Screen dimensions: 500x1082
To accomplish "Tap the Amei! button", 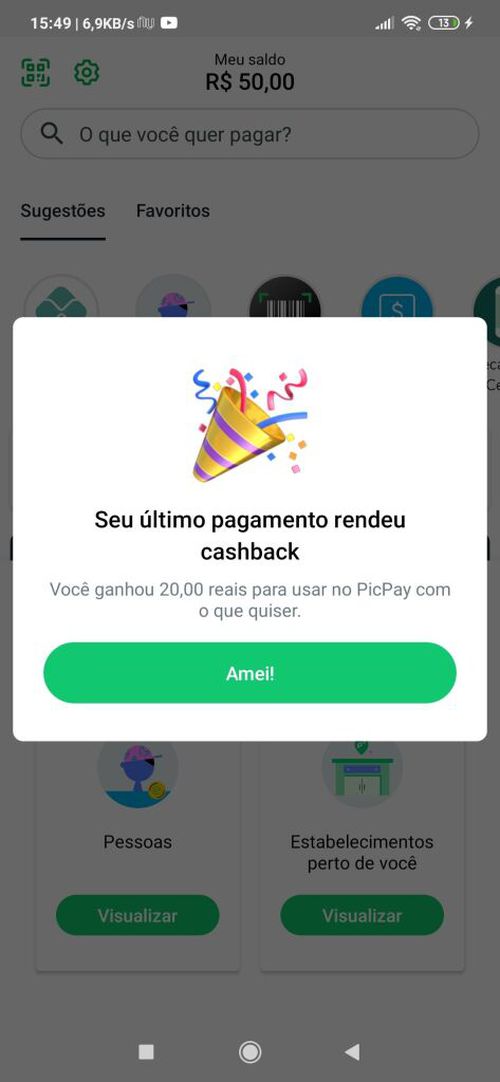I will (250, 673).
